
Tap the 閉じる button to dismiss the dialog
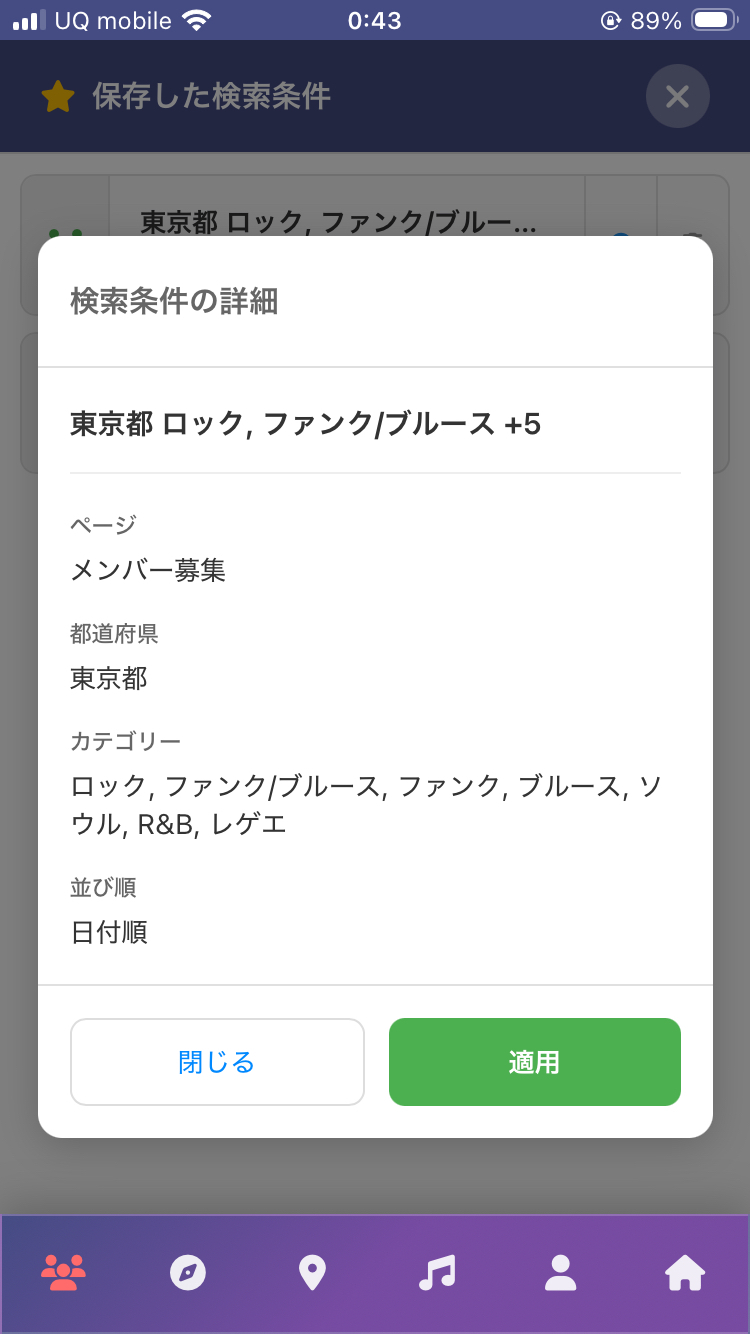(216, 1062)
